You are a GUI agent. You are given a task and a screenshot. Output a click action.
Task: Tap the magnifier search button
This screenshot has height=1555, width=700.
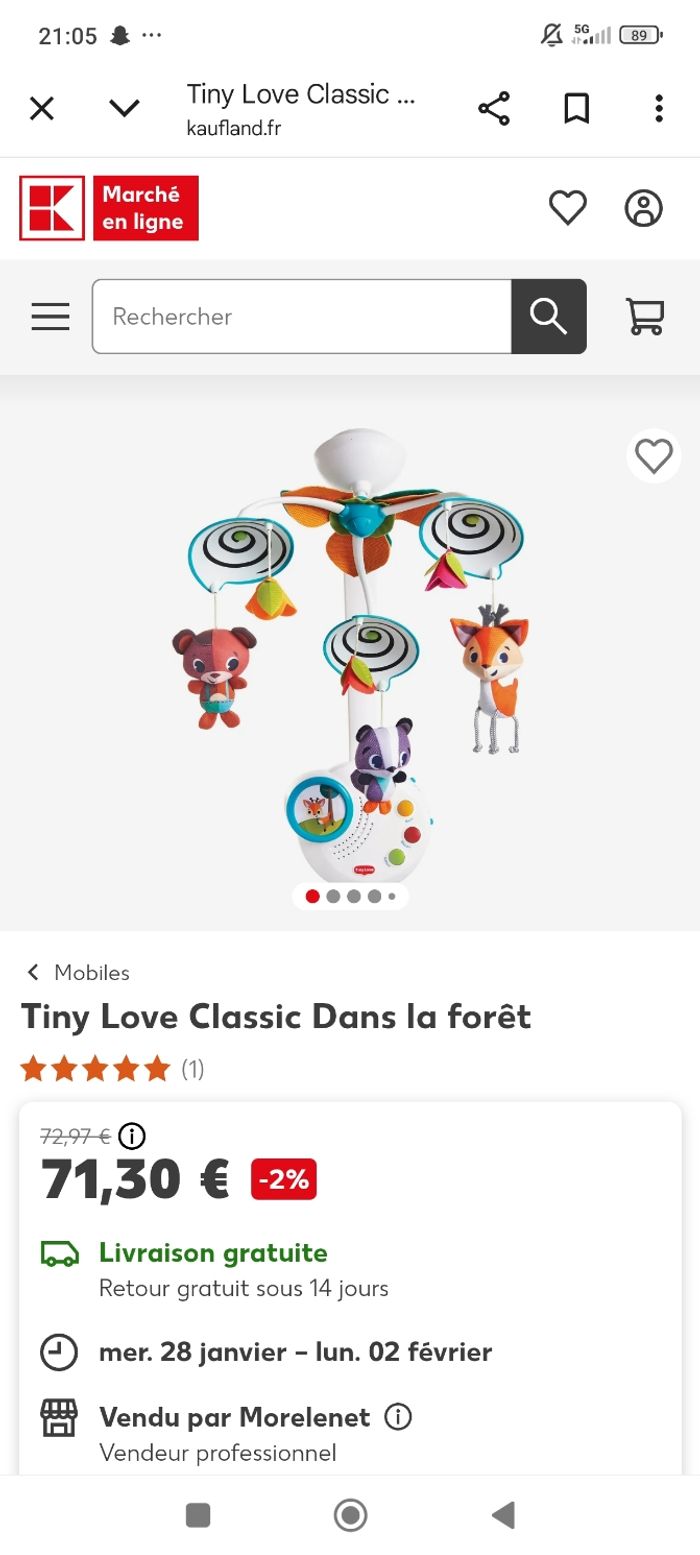tap(548, 316)
